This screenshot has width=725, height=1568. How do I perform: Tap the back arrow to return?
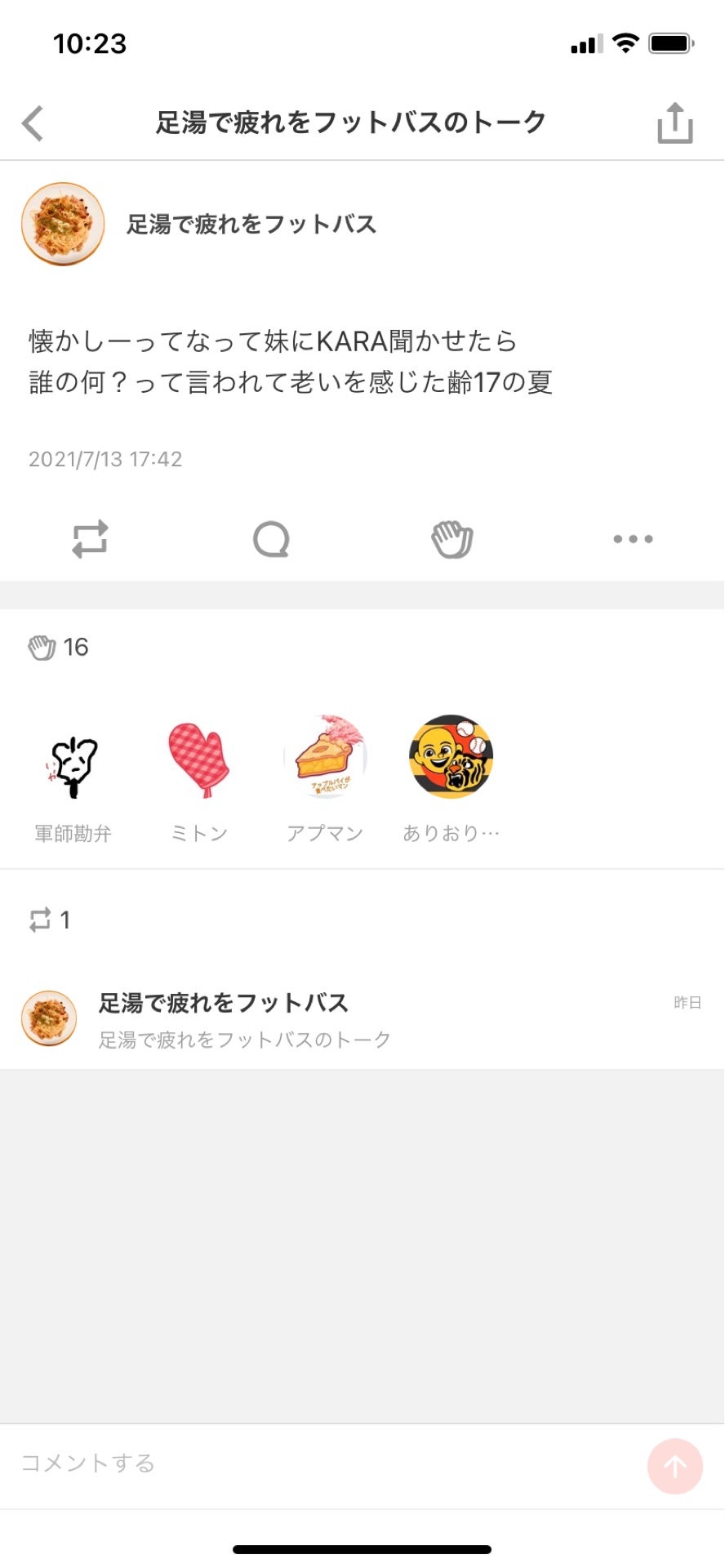point(33,122)
